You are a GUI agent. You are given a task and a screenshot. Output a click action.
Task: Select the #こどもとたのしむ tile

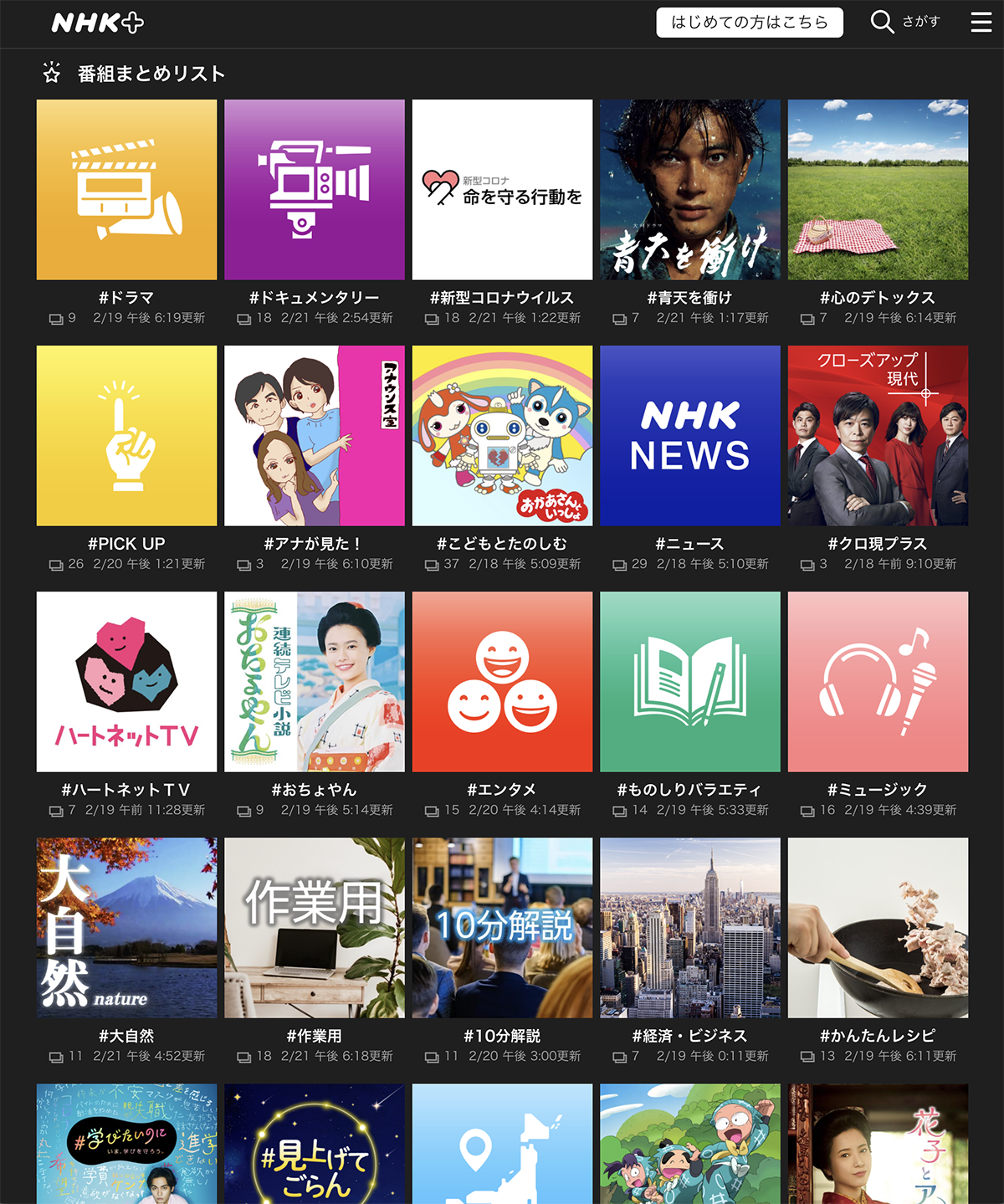502,436
